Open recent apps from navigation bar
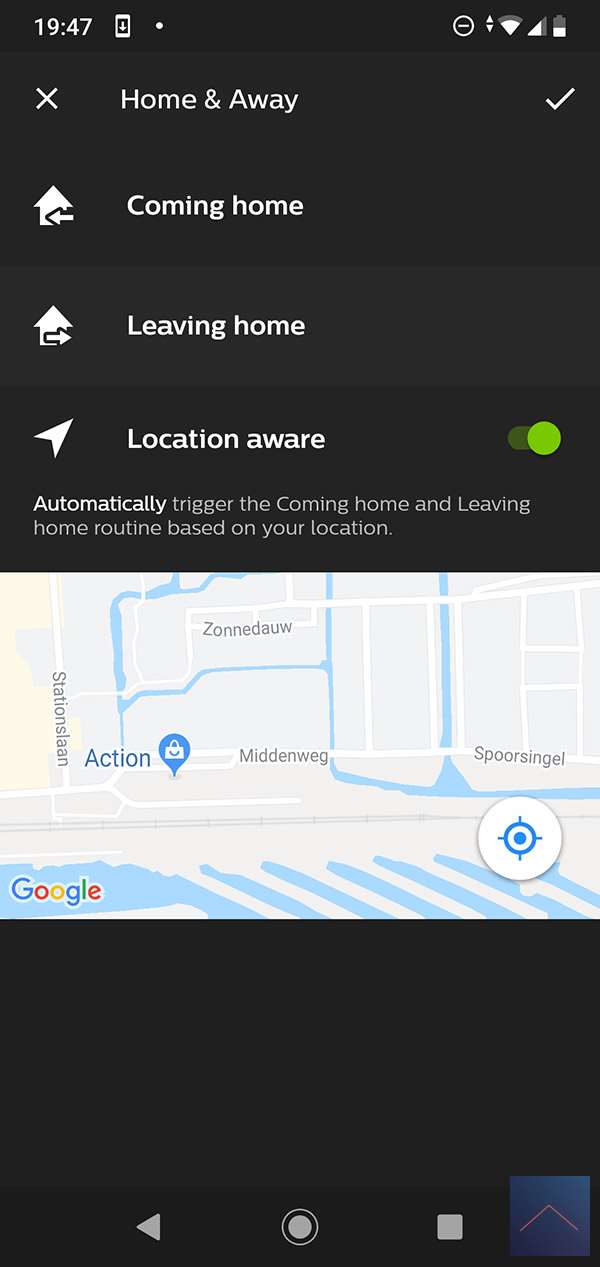 click(x=450, y=1226)
